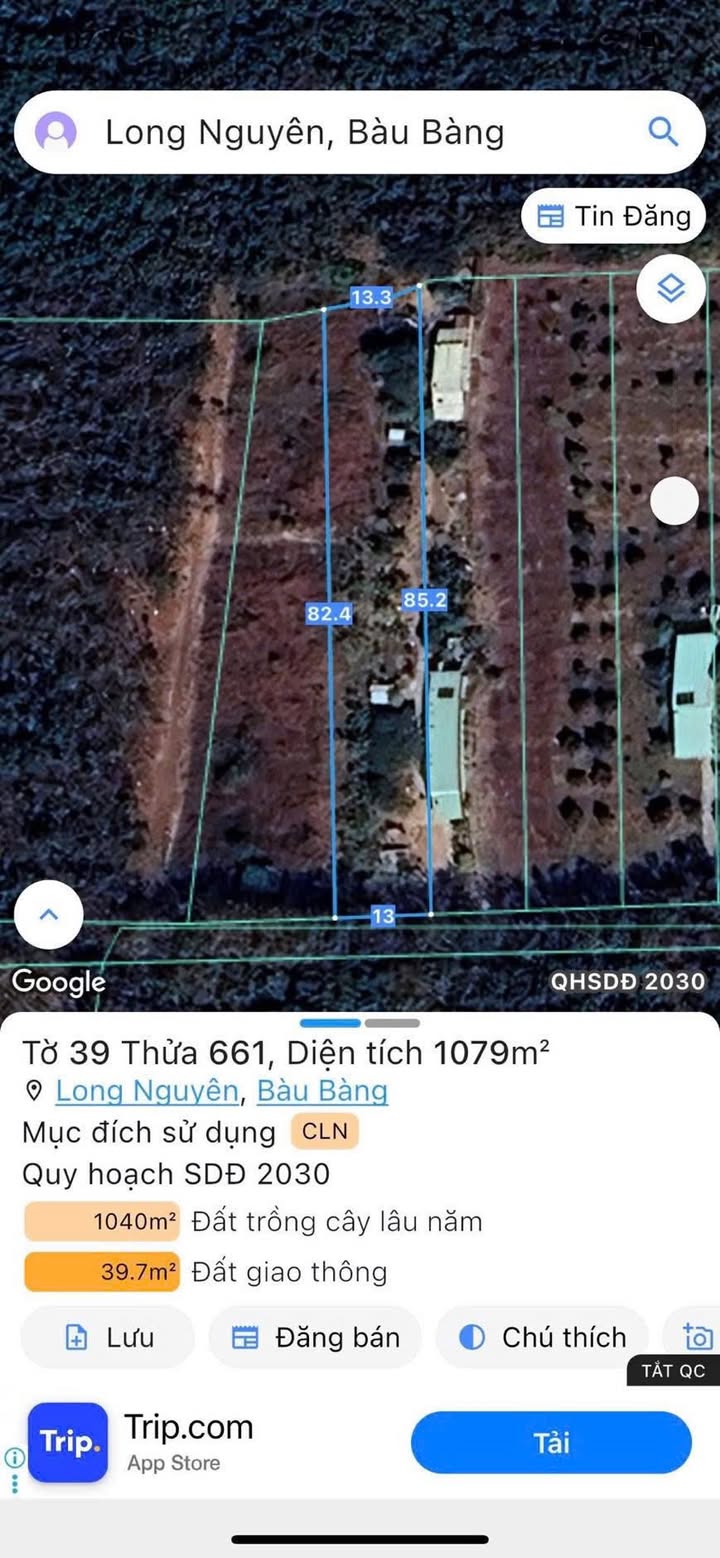Expand the panel with the up chevron
This screenshot has width=720, height=1558.
pos(48,914)
